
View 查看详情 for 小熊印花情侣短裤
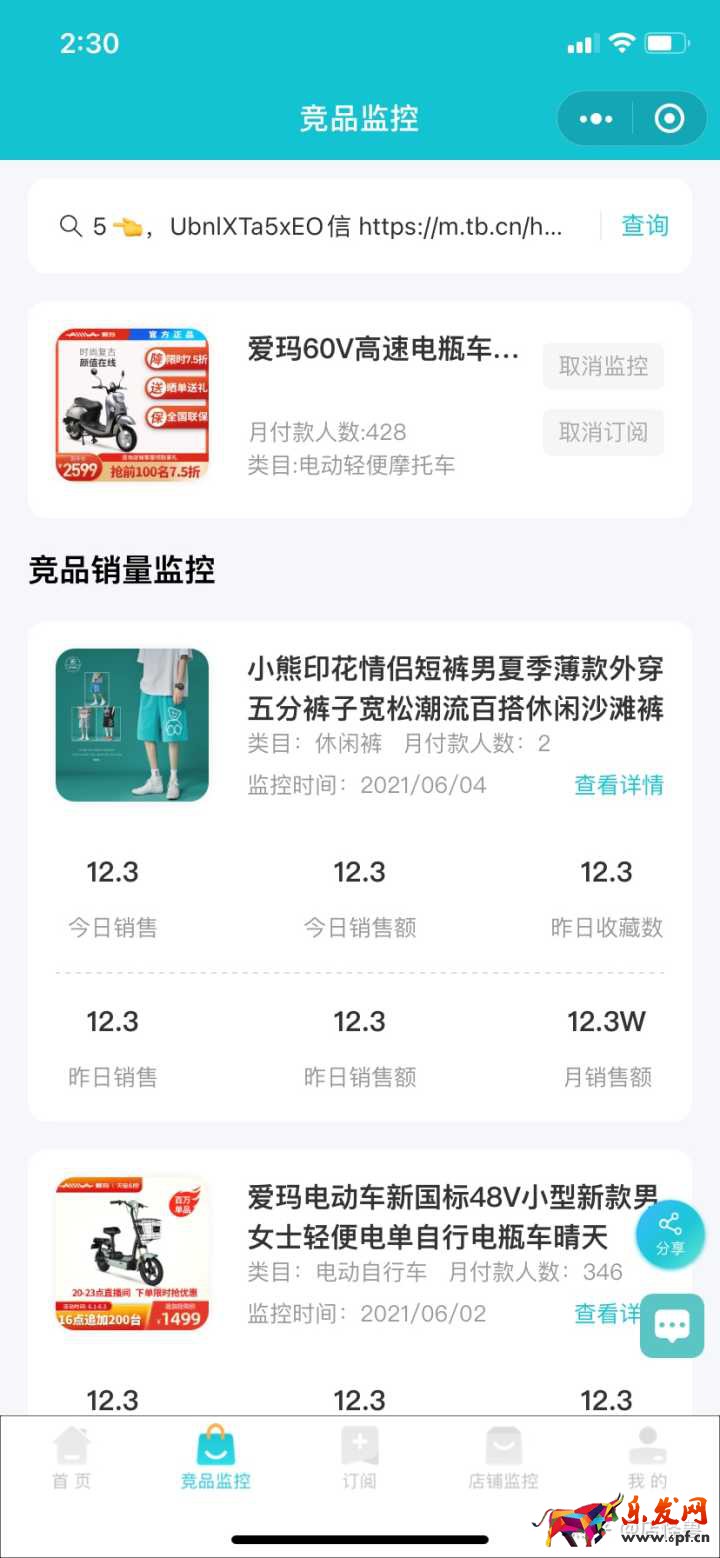tap(618, 785)
